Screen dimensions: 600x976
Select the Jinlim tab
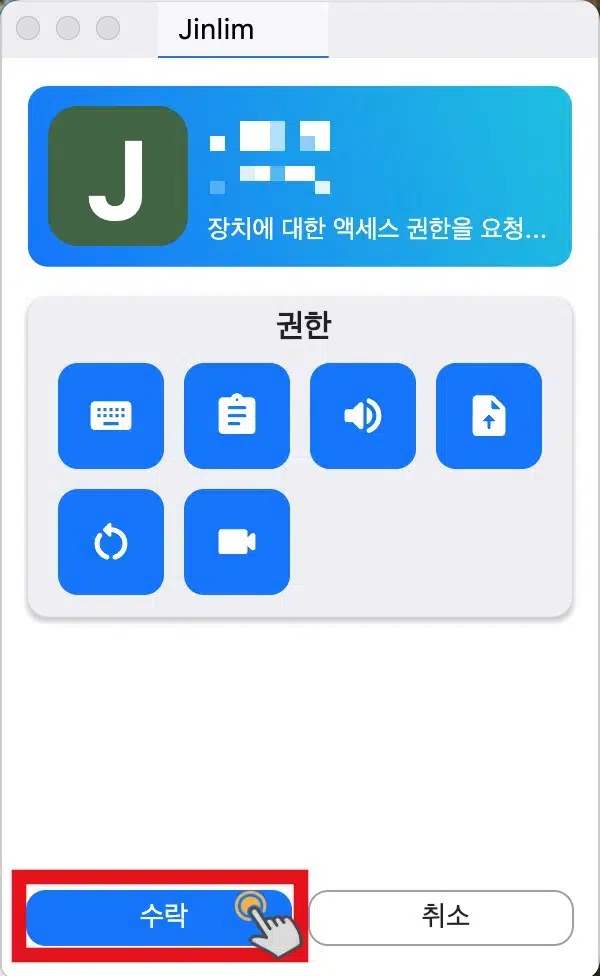[x=216, y=29]
